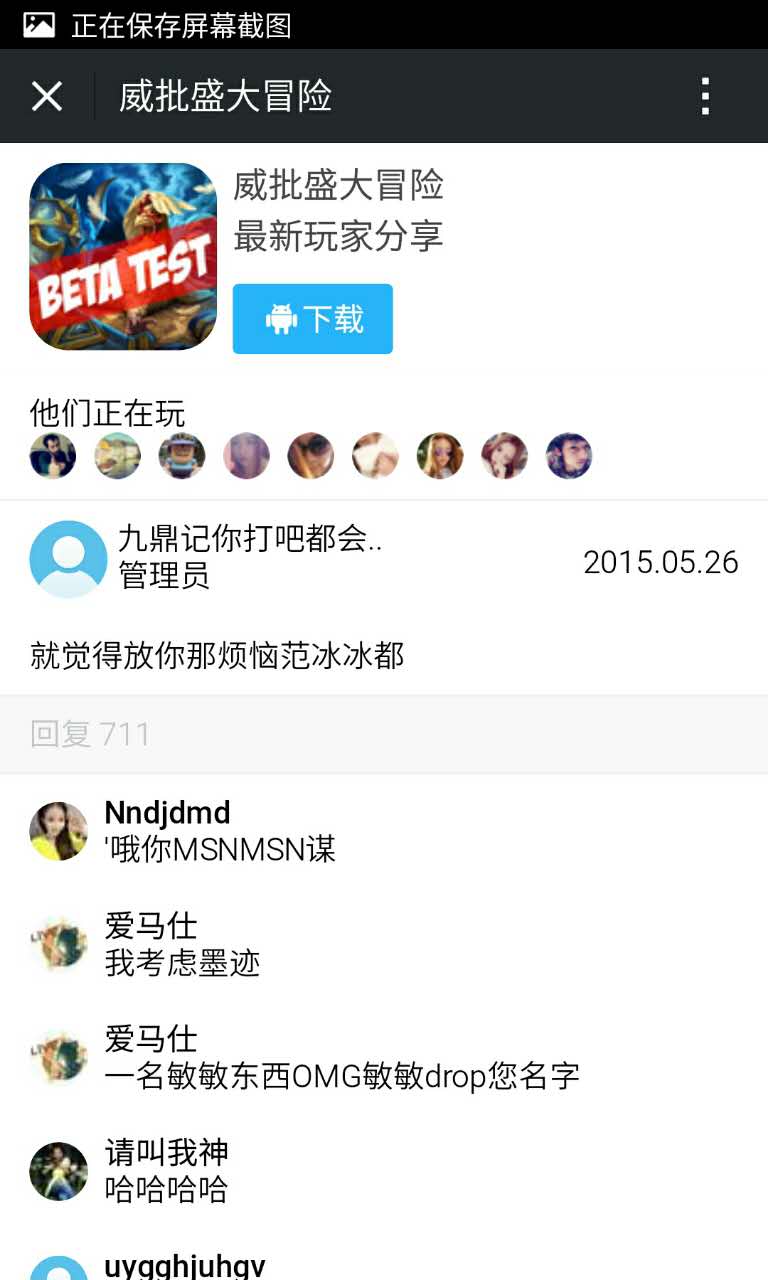Viewport: 768px width, 1280px height.
Task: Open the 爱马仕 reply 我考虑墨迹
Action: pyautogui.click(x=384, y=944)
